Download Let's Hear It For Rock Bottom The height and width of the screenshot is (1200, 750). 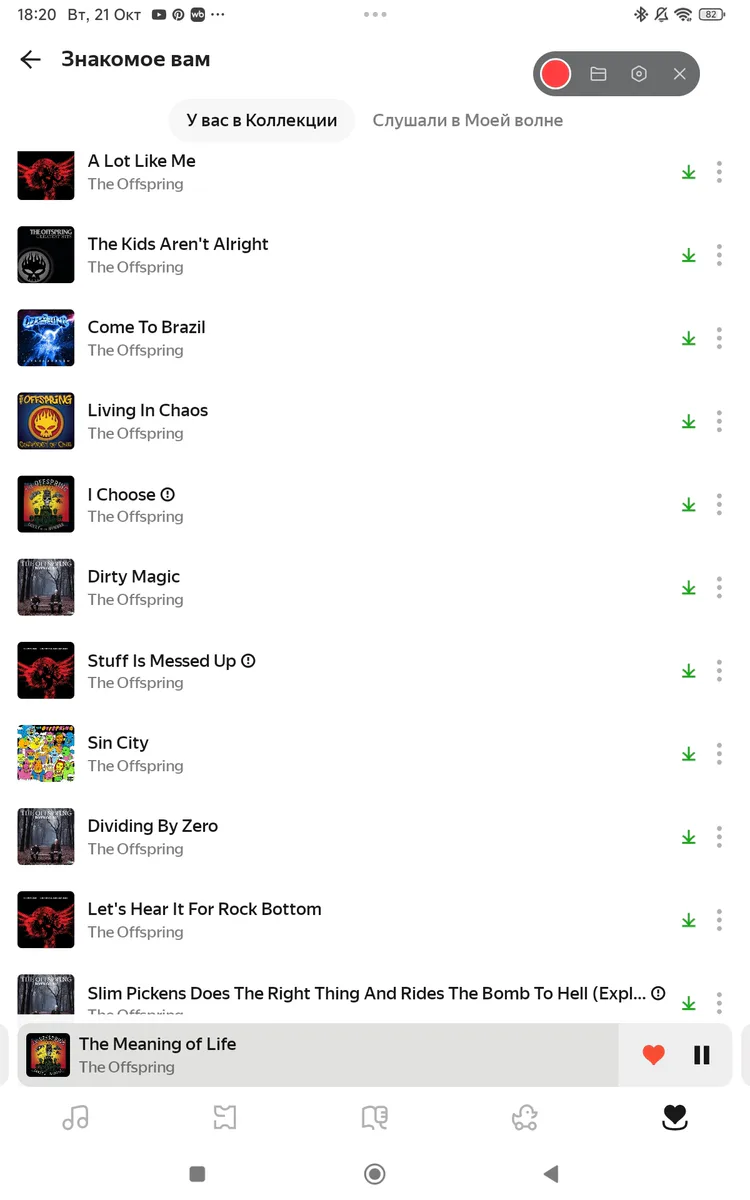pyautogui.click(x=688, y=920)
